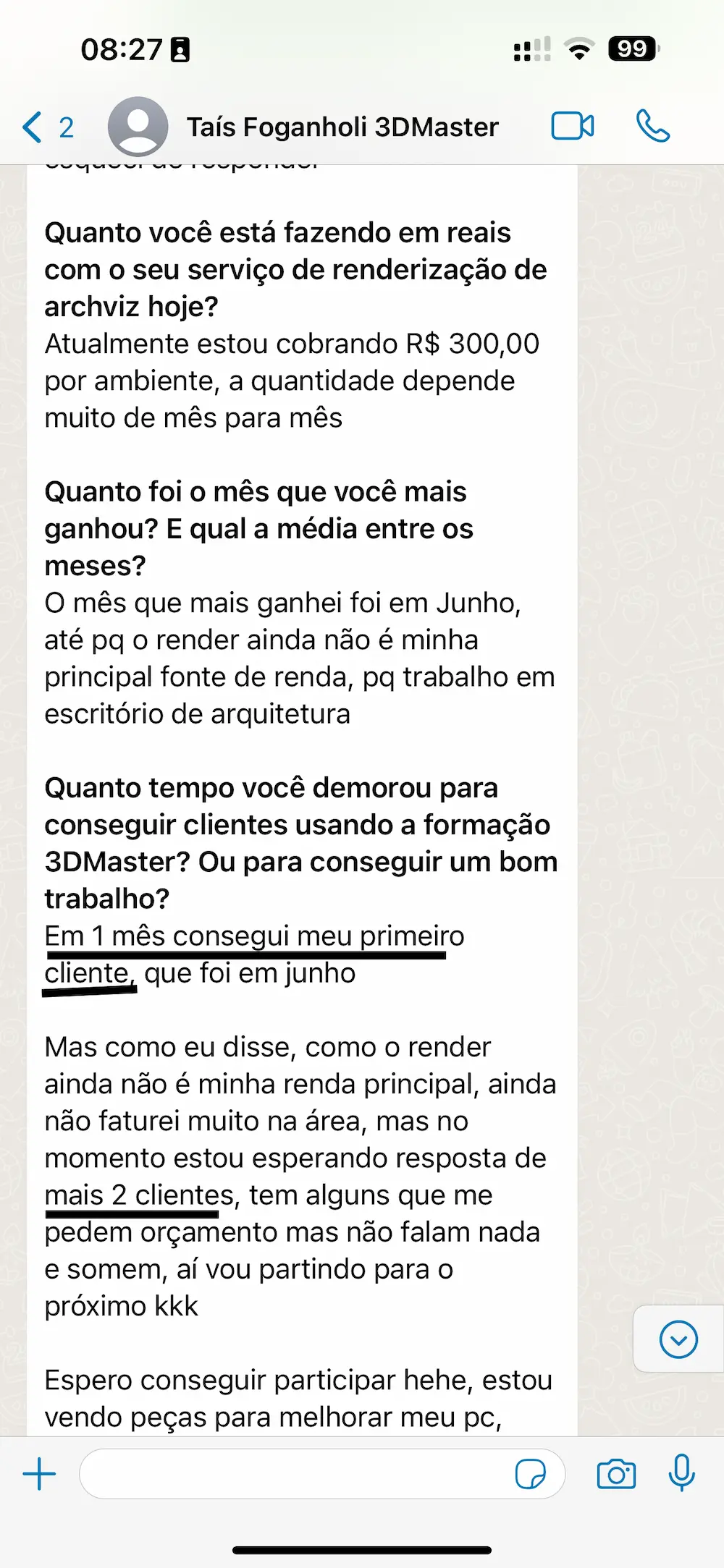Open the sticker picker
The height and width of the screenshot is (1568, 724).
coord(530,1474)
